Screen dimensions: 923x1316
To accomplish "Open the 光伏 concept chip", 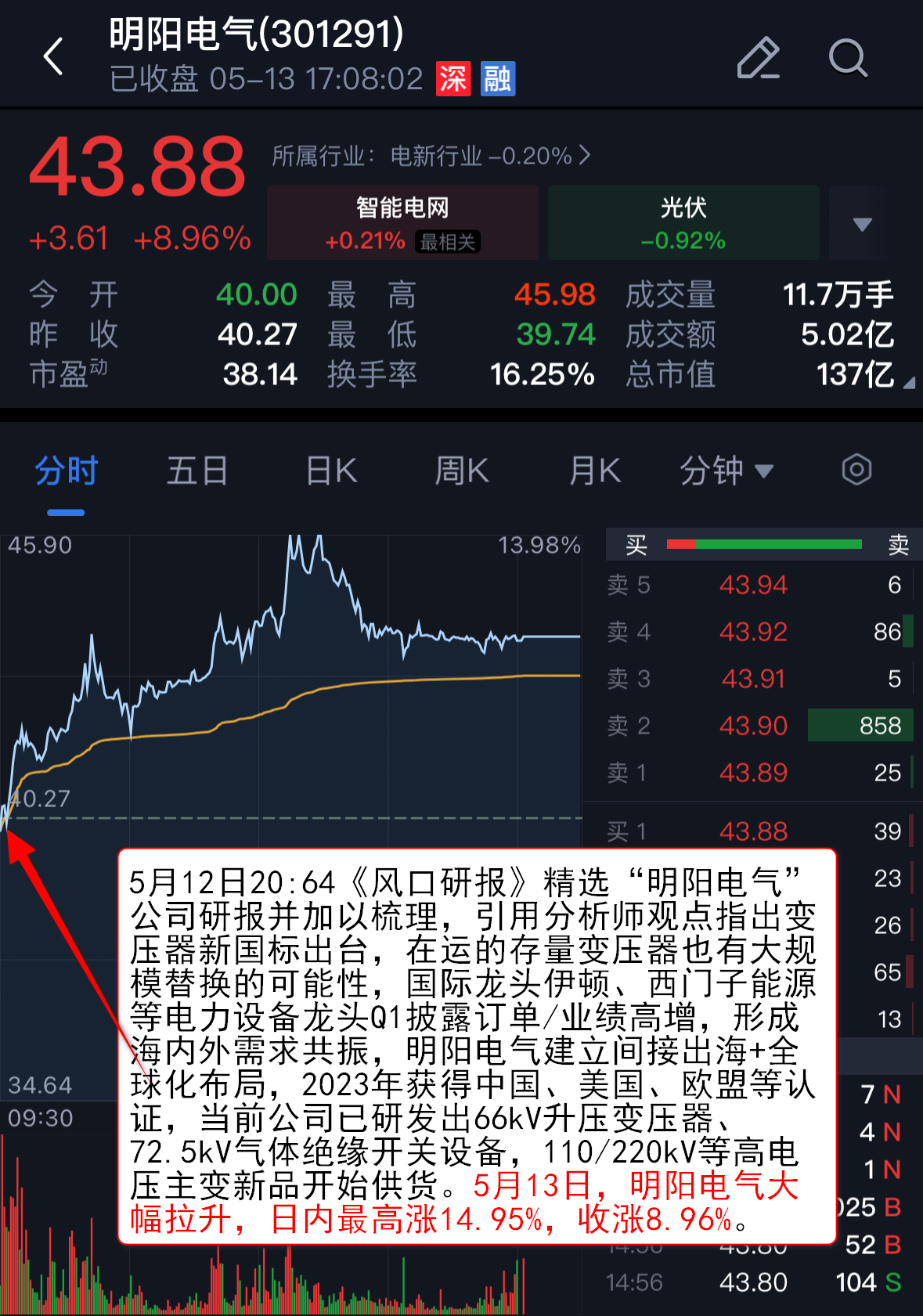I will click(683, 222).
